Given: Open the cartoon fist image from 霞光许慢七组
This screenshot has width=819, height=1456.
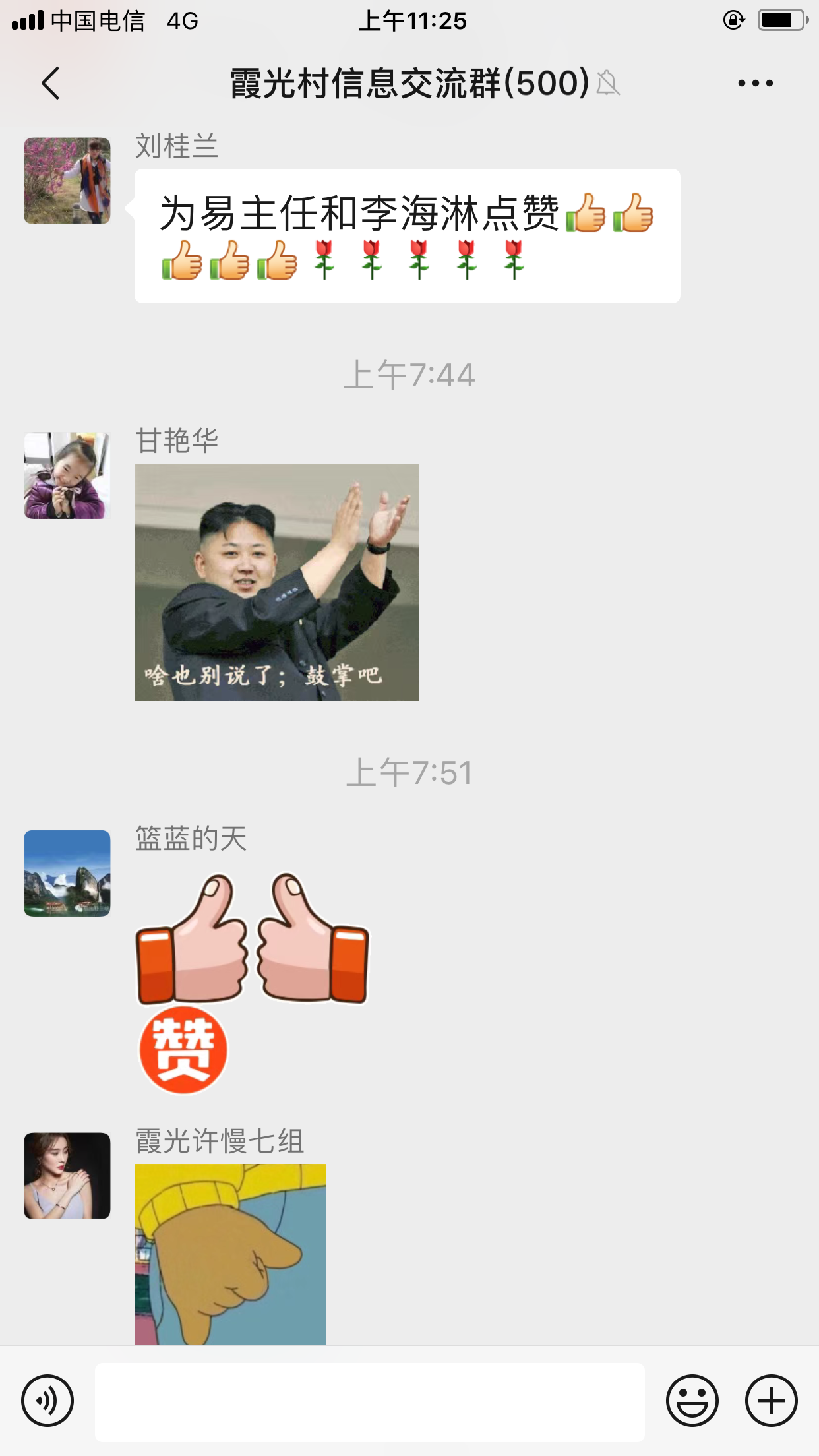Looking at the screenshot, I should [x=230, y=1254].
